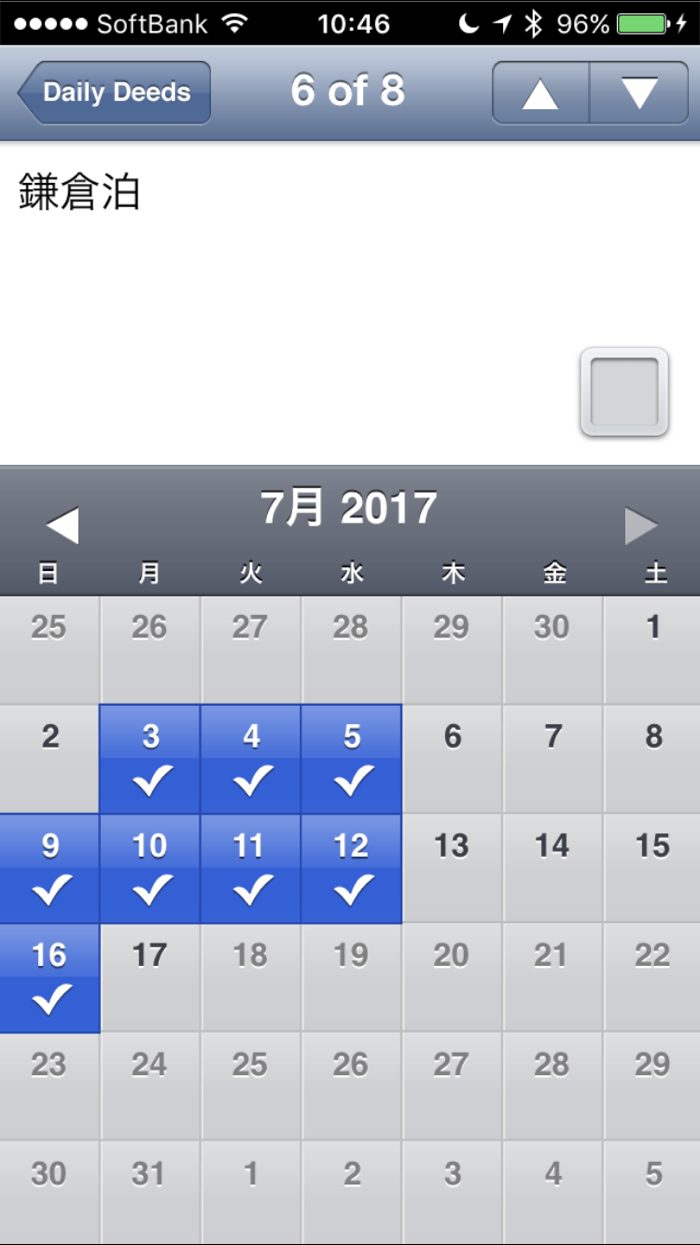Toggle the checkmark on July 16
Screen dimensions: 700x1245
(50, 977)
